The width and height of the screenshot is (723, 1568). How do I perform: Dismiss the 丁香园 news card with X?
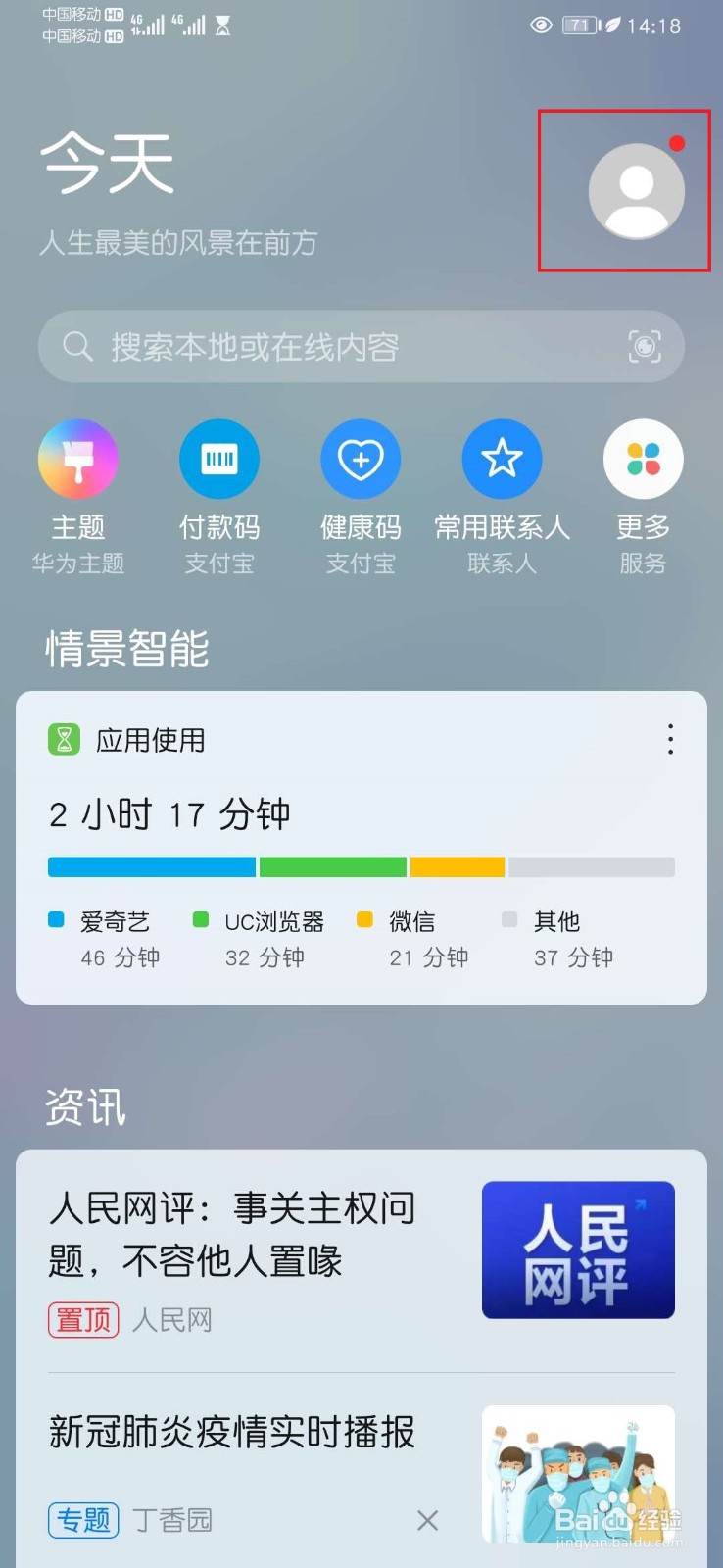pos(427,1520)
